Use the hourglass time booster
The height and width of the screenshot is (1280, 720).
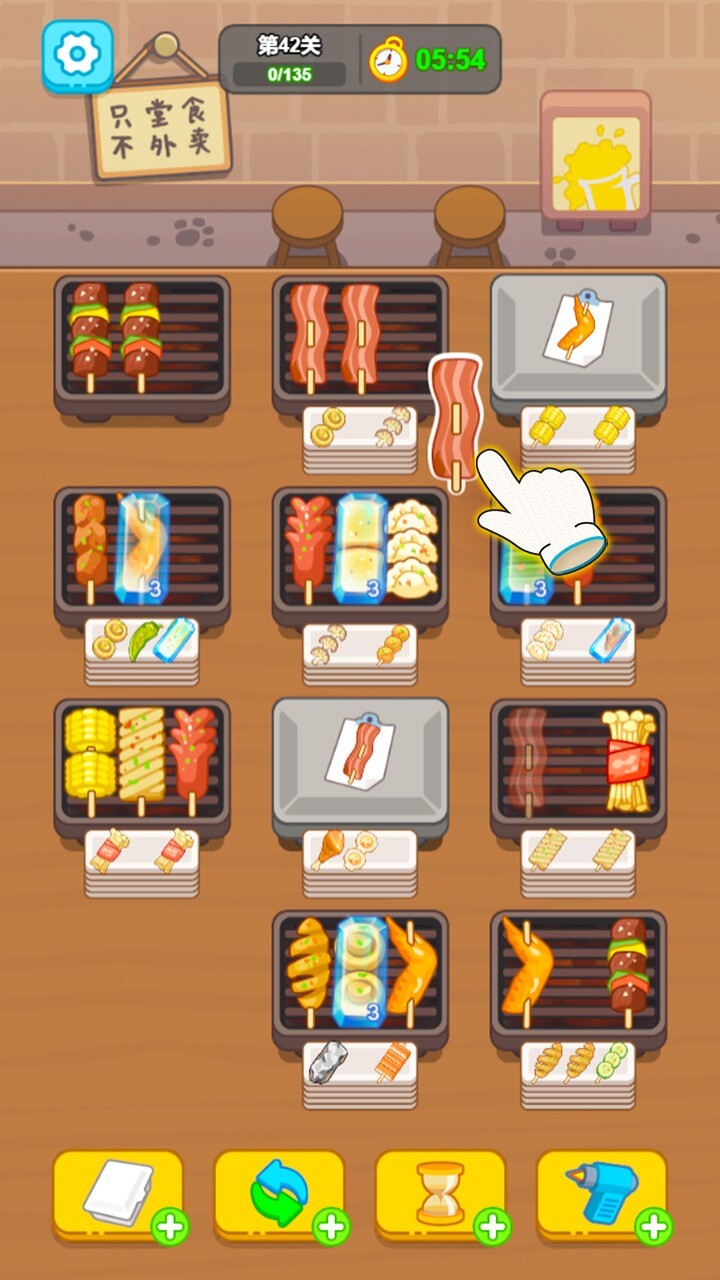441,1194
